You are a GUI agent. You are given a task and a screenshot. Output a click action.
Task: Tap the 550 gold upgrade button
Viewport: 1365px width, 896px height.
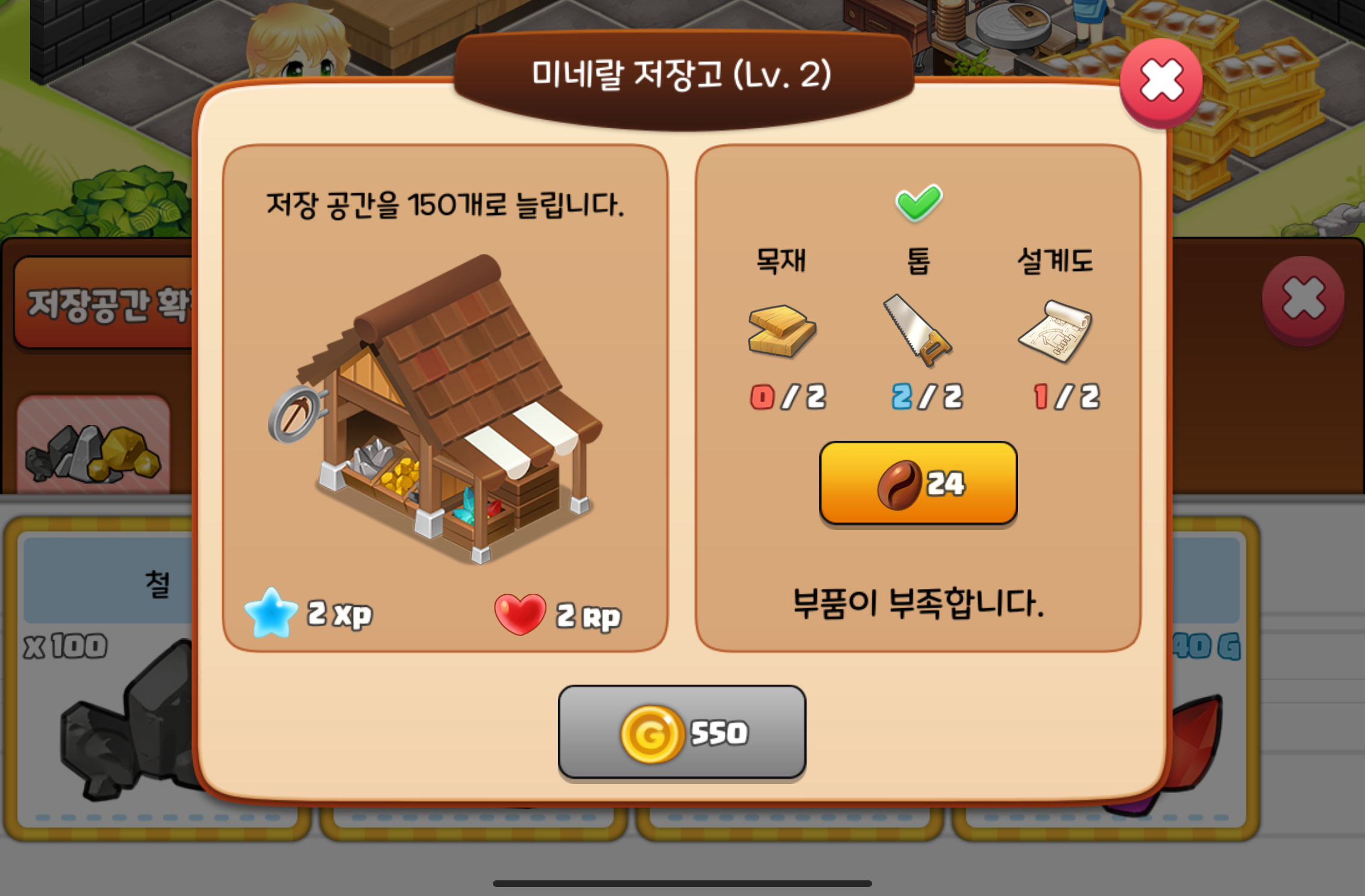click(x=682, y=732)
